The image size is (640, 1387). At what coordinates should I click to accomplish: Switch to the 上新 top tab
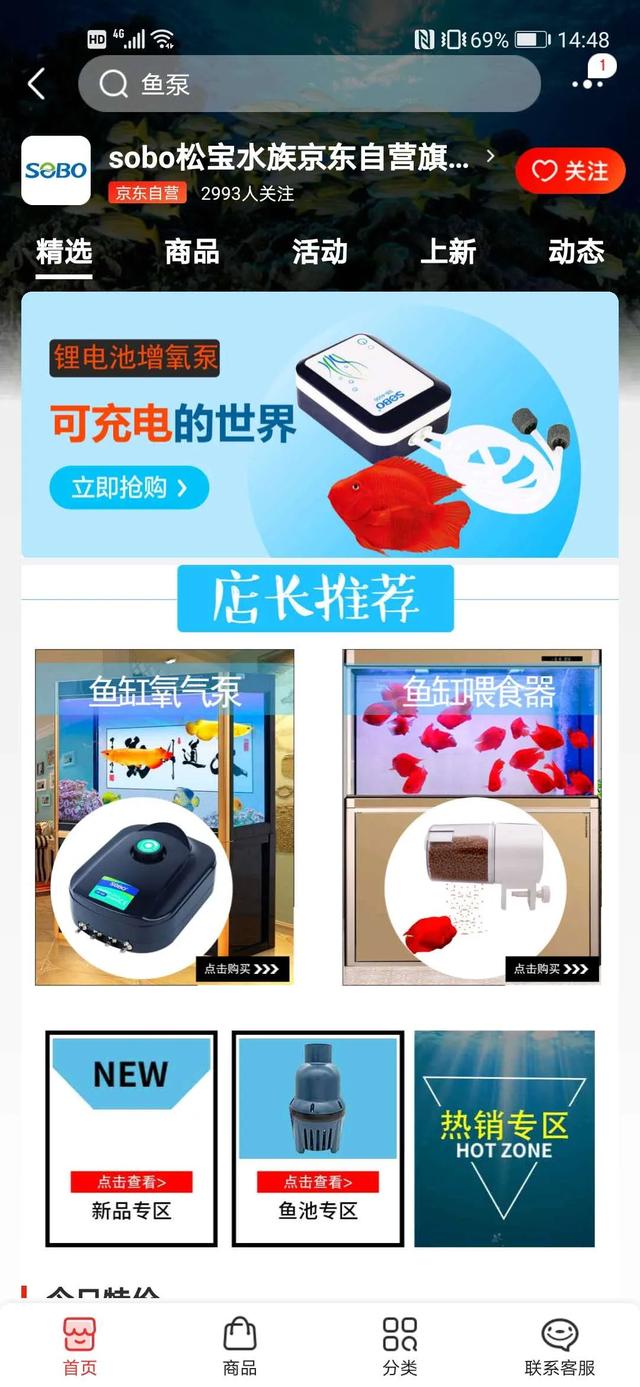coord(448,251)
